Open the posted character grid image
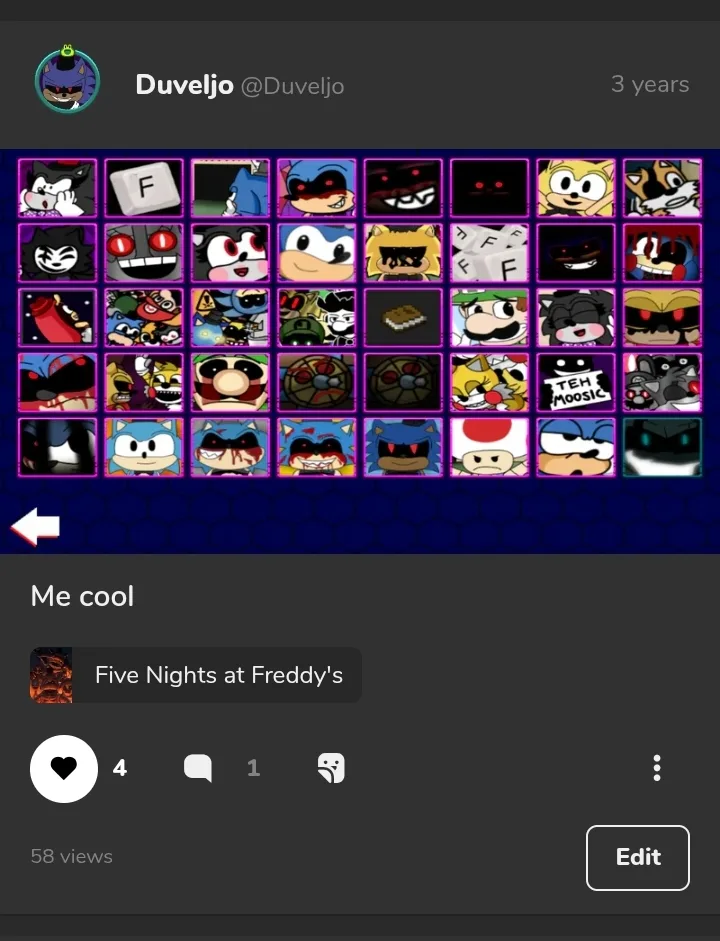The image size is (720, 941). [x=360, y=350]
